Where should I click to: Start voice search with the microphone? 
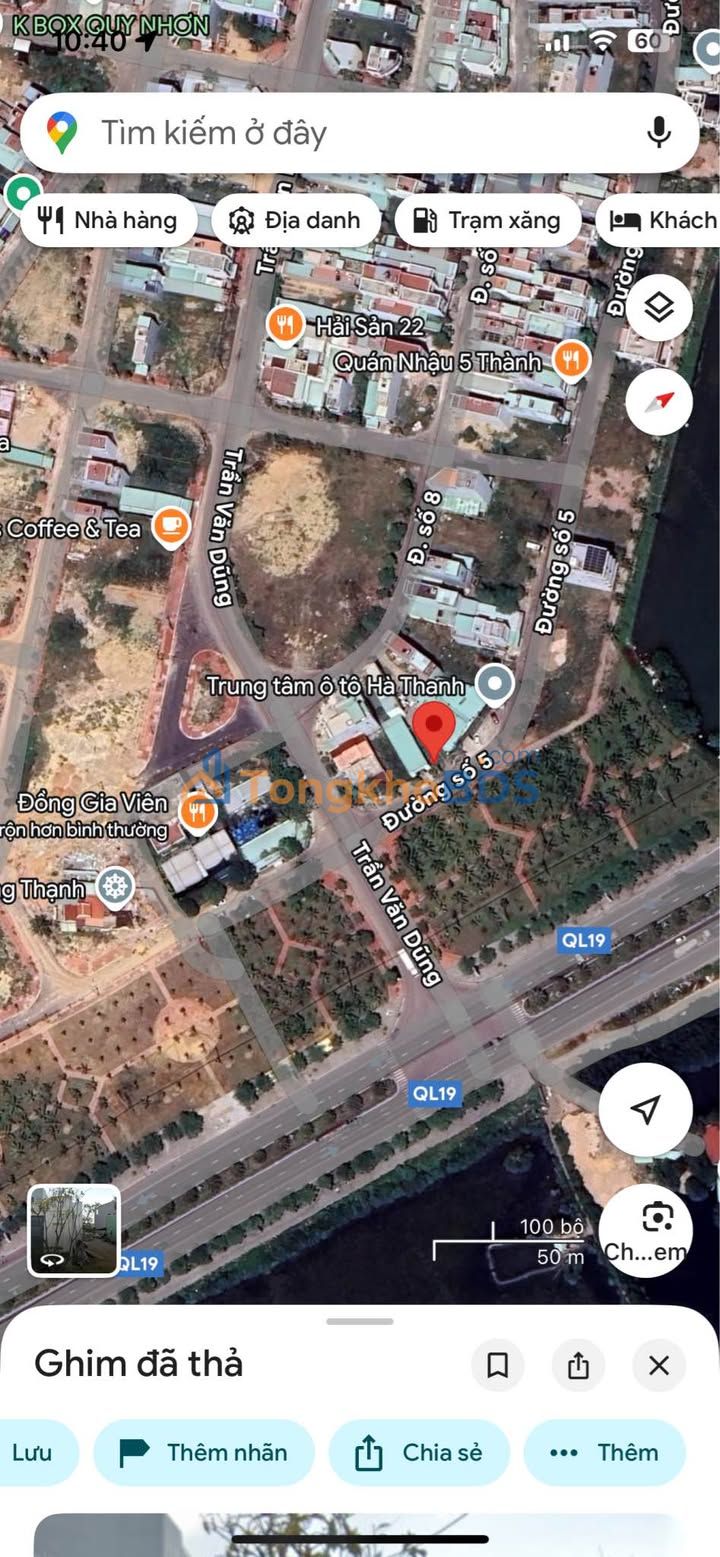658,132
